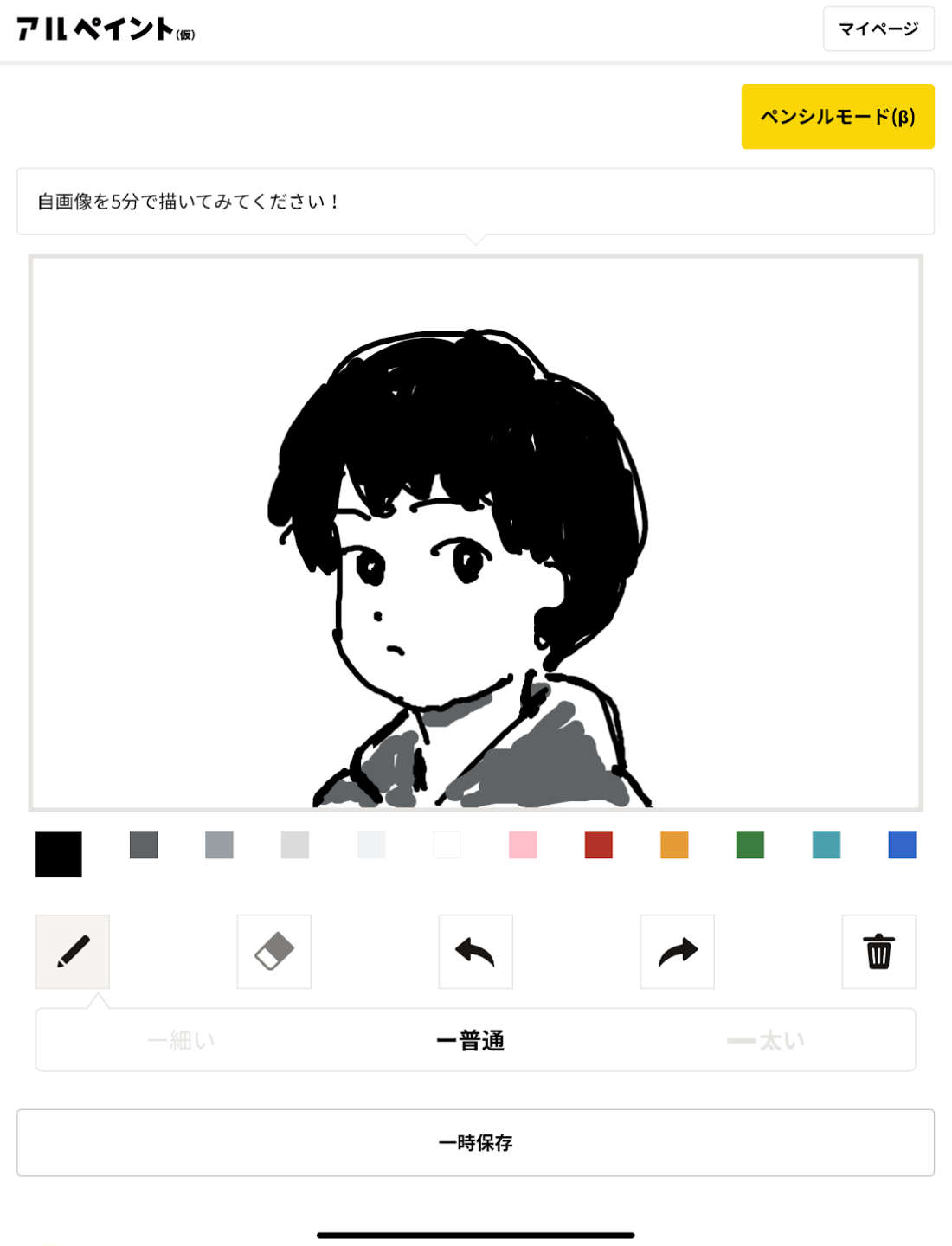Switch to ペンシルモード(β)
The image size is (952, 1246).
(837, 117)
